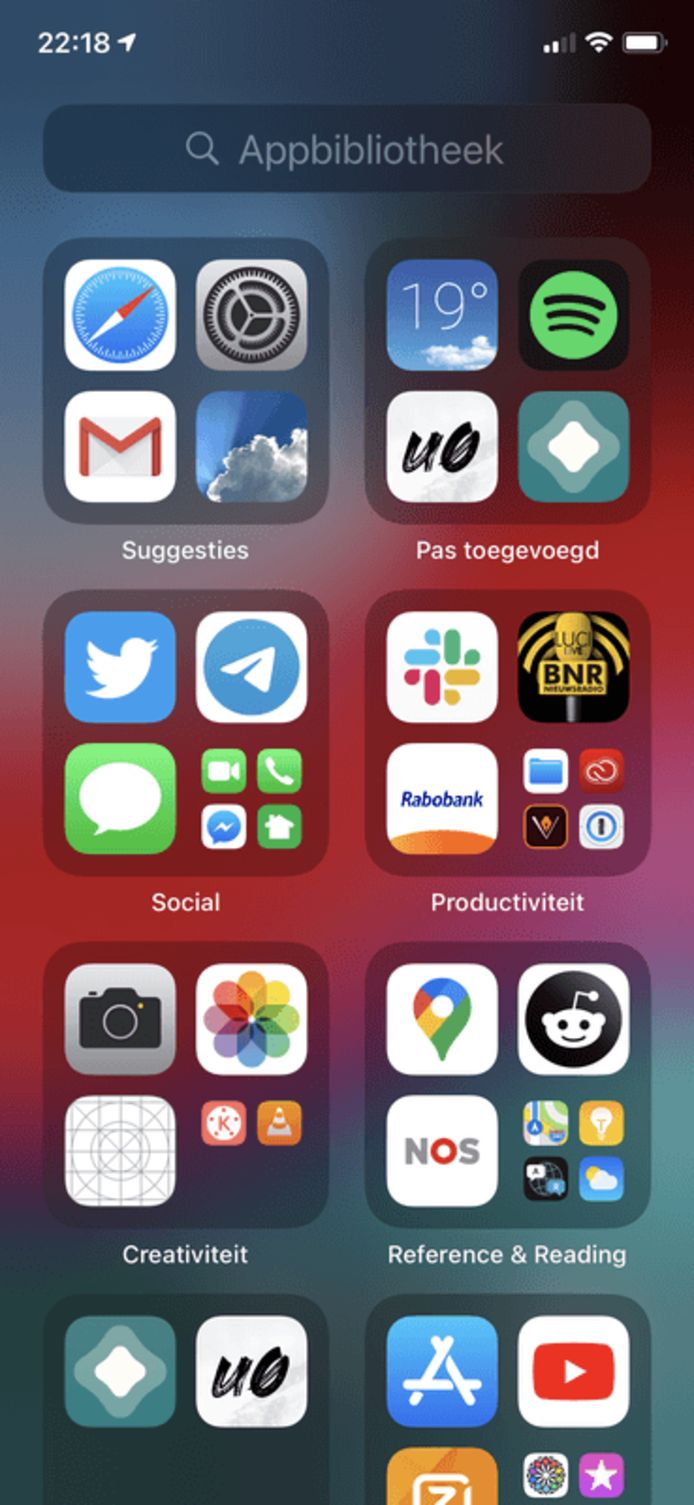Open the Rabobank app
This screenshot has height=1505, width=694.
(x=442, y=798)
